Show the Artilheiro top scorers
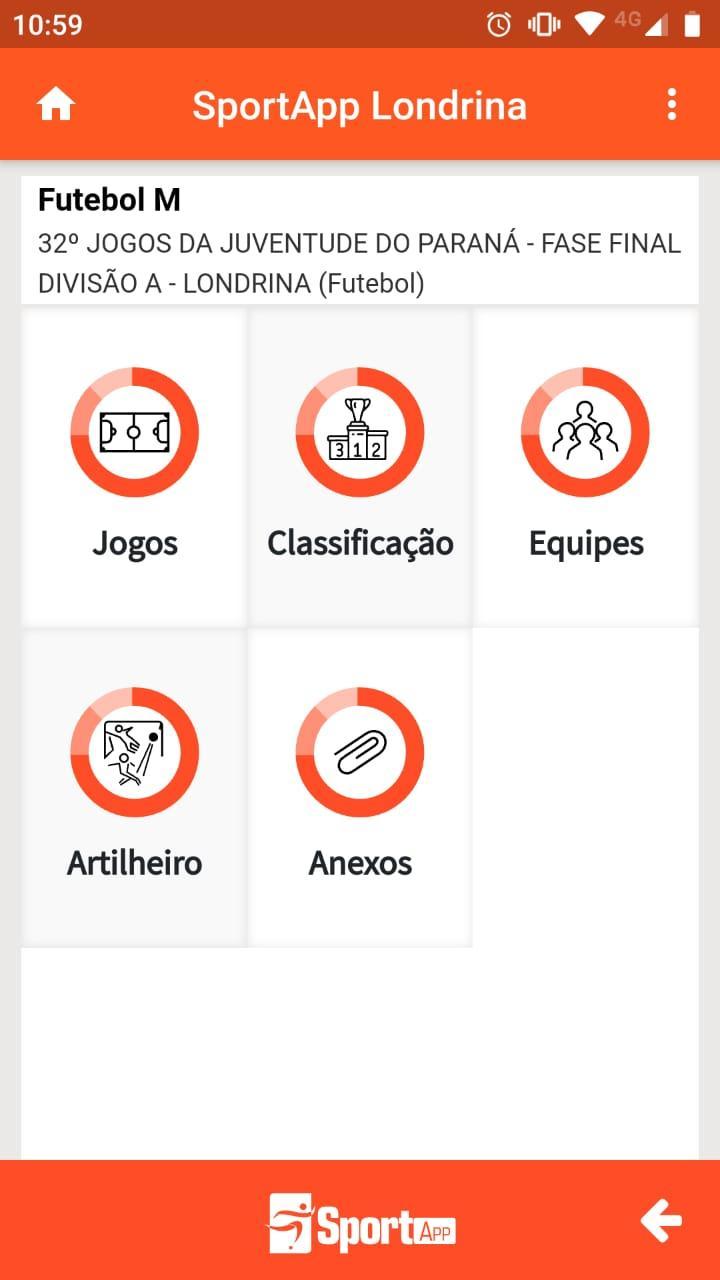 134,787
